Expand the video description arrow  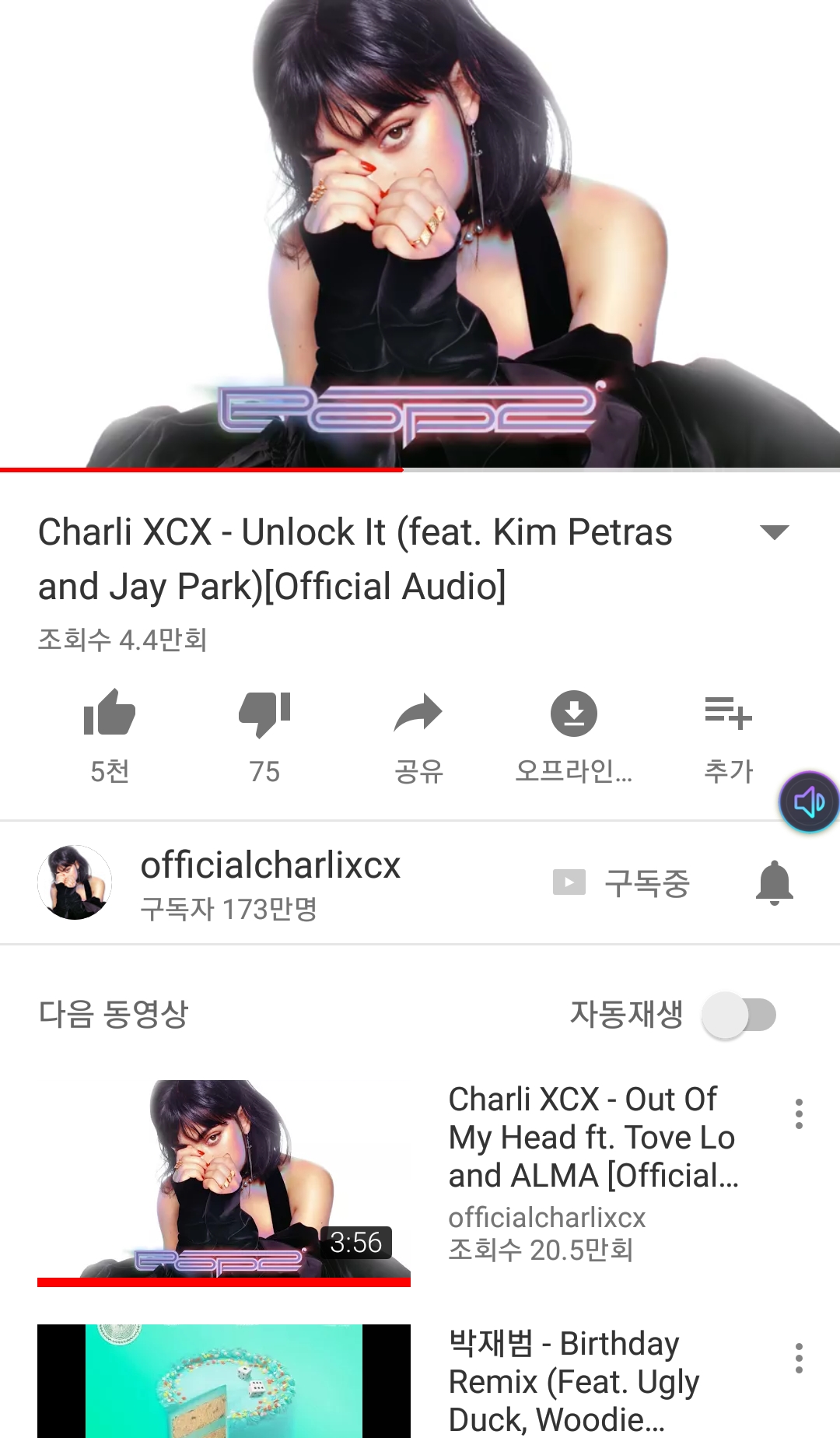[774, 533]
